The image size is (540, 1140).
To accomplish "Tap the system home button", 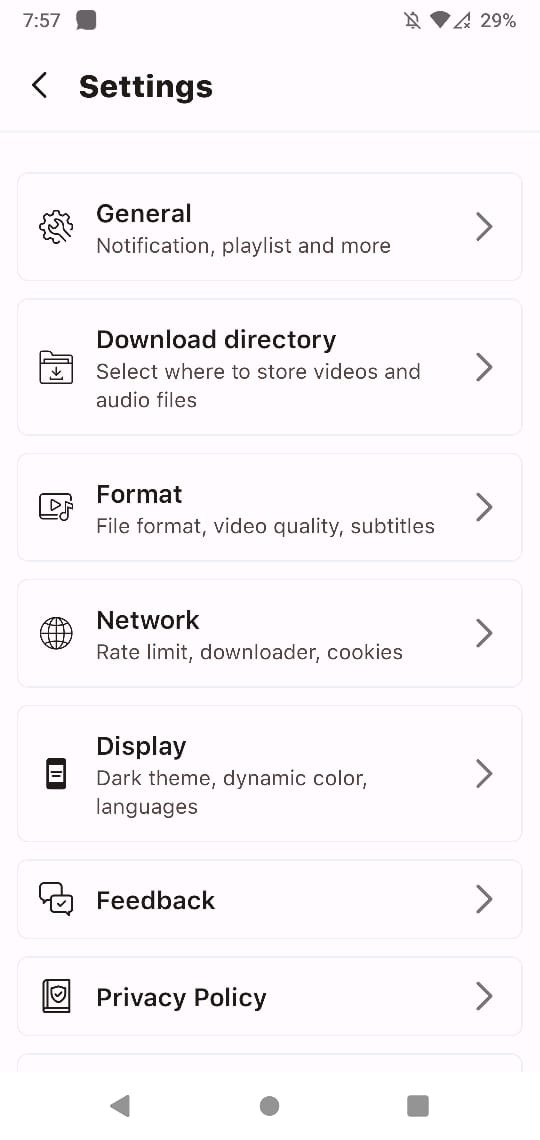I will (x=270, y=1106).
